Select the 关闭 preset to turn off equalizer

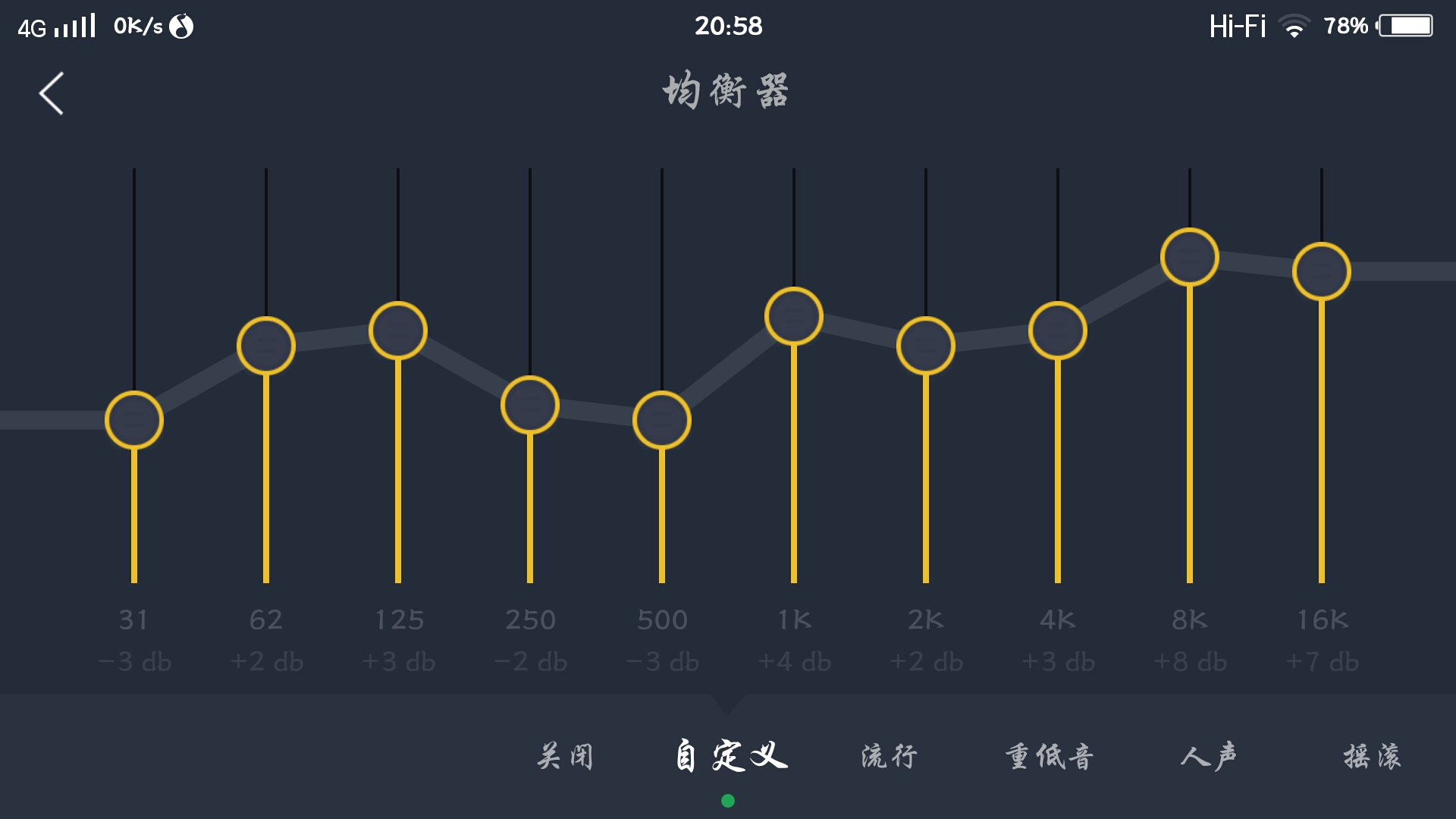pyautogui.click(x=565, y=756)
